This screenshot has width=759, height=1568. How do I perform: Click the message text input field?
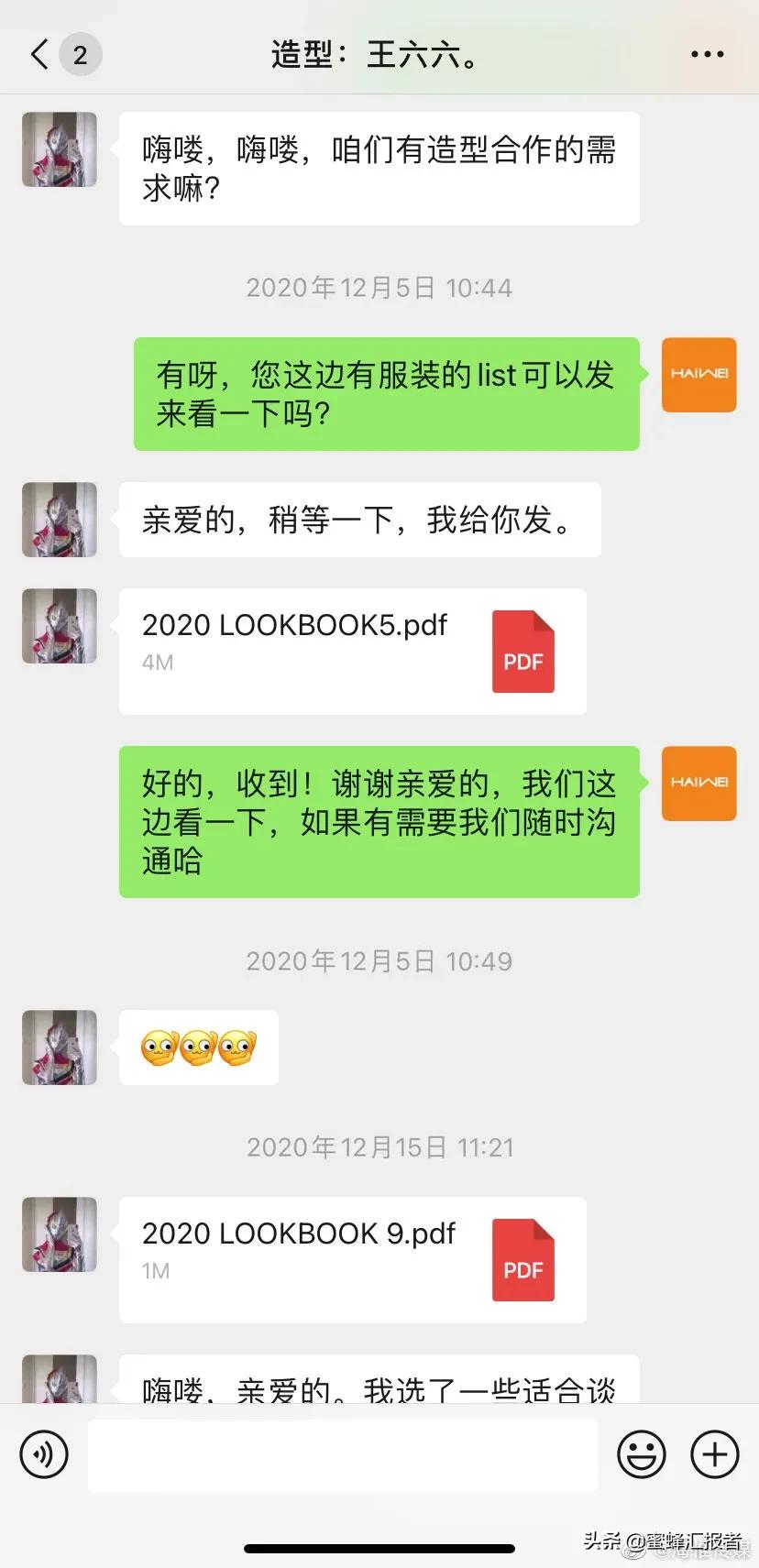pyautogui.click(x=344, y=1454)
